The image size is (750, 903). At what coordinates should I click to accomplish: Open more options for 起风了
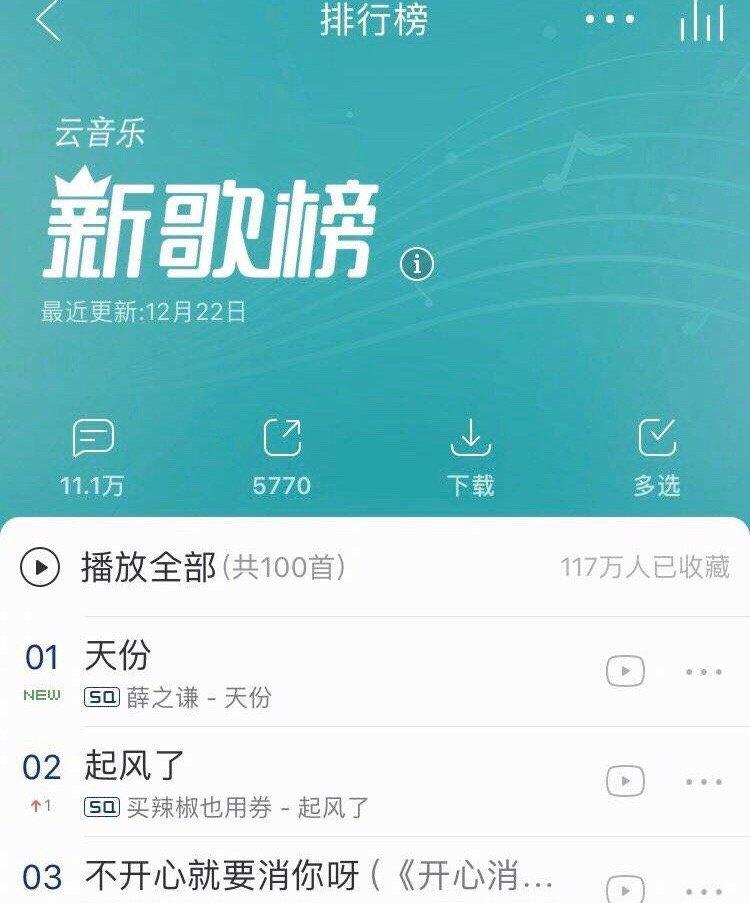tap(703, 782)
